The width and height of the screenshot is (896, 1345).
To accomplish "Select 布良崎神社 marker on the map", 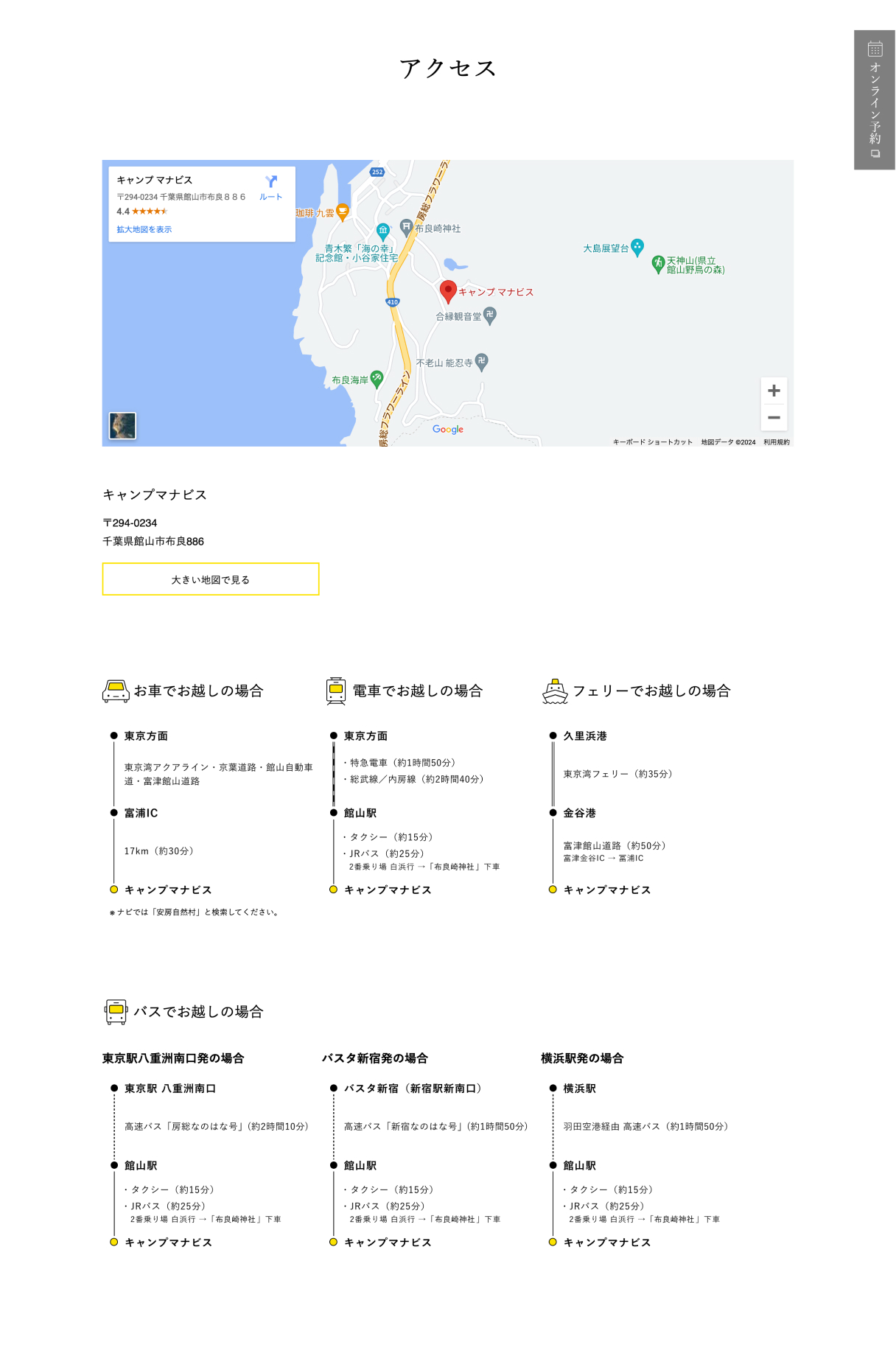I will click(x=406, y=227).
